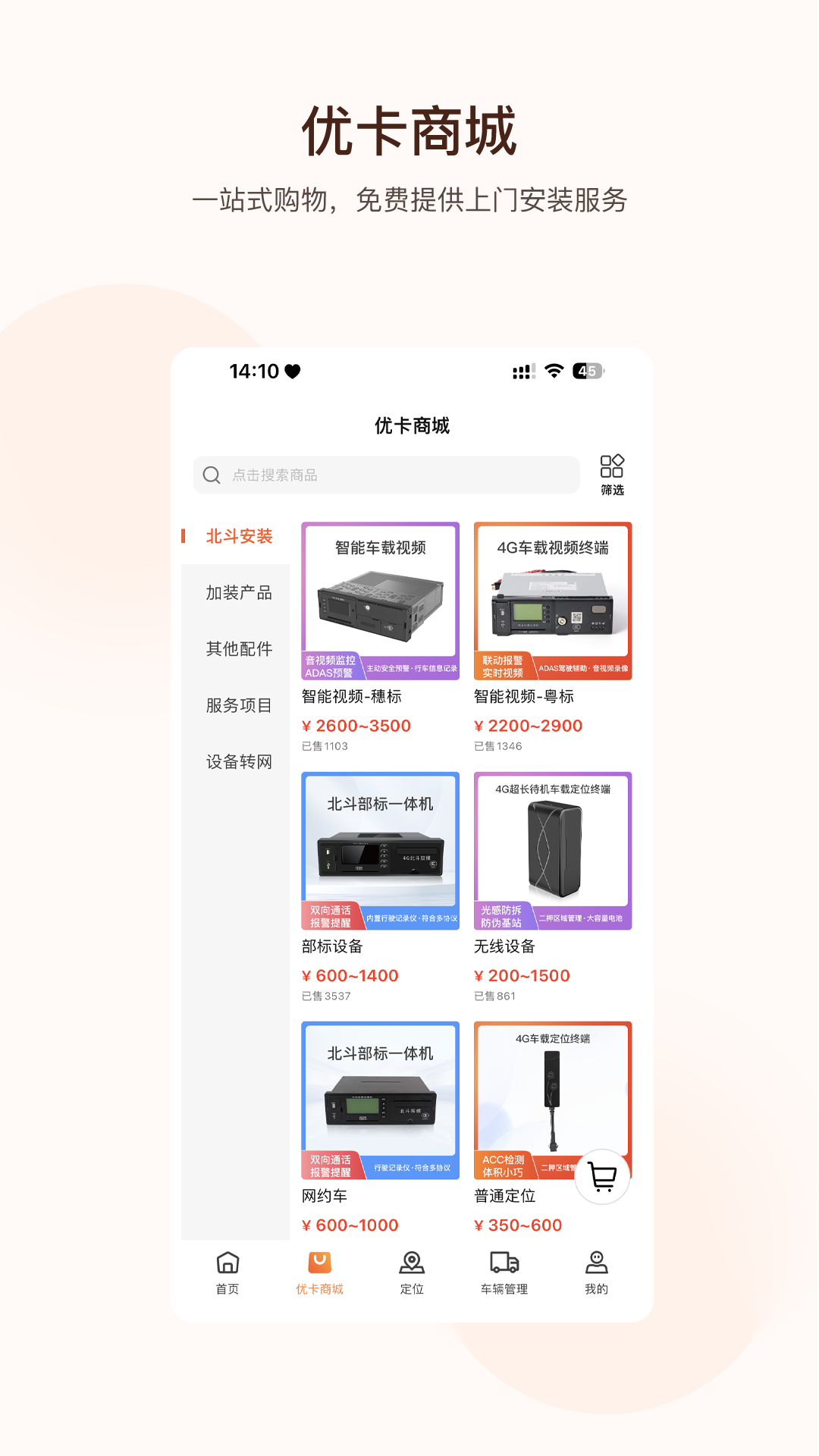Tap the 普通定位 product name

(506, 1197)
